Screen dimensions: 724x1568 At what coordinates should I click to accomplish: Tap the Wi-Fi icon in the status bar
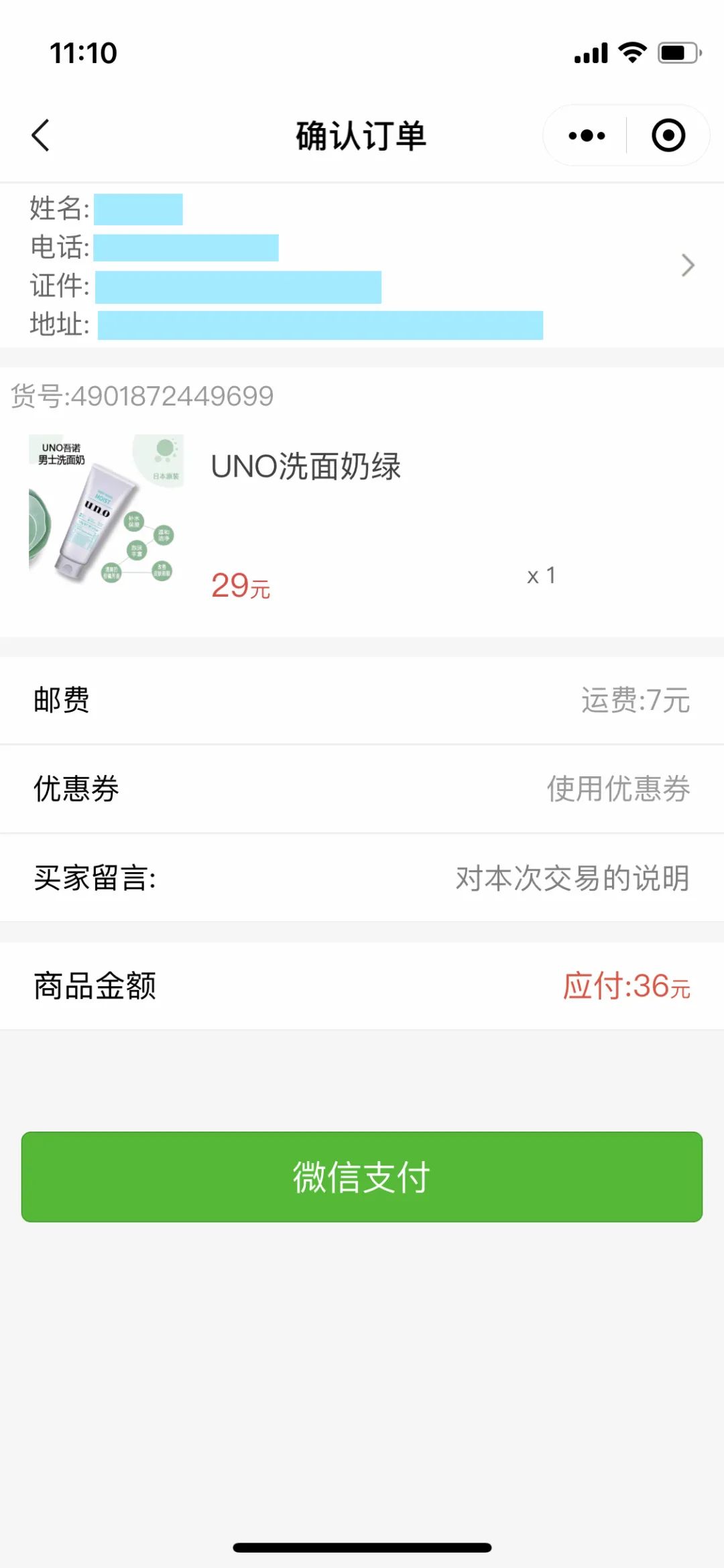tap(631, 53)
